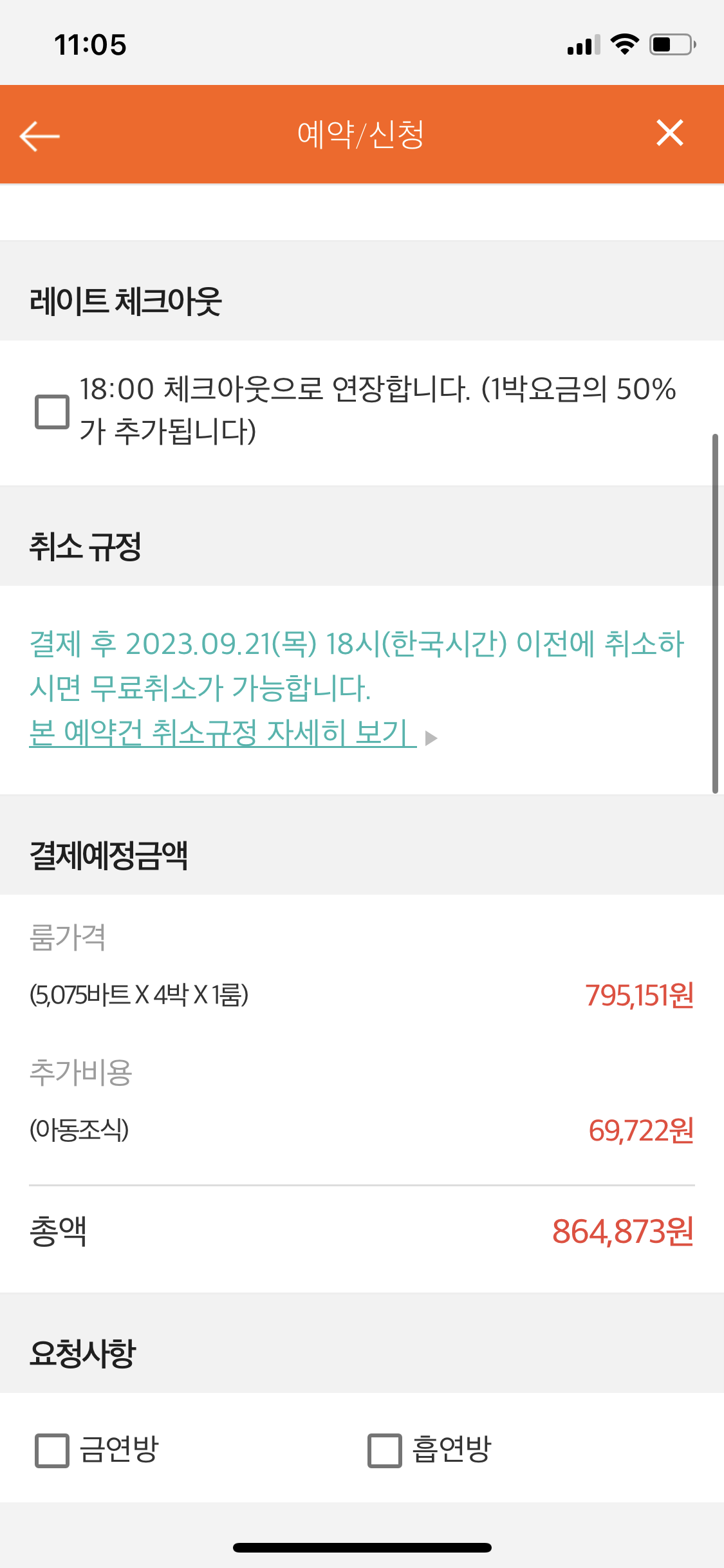Select the 흡연방 checkbox
The width and height of the screenshot is (724, 1568).
click(385, 1450)
